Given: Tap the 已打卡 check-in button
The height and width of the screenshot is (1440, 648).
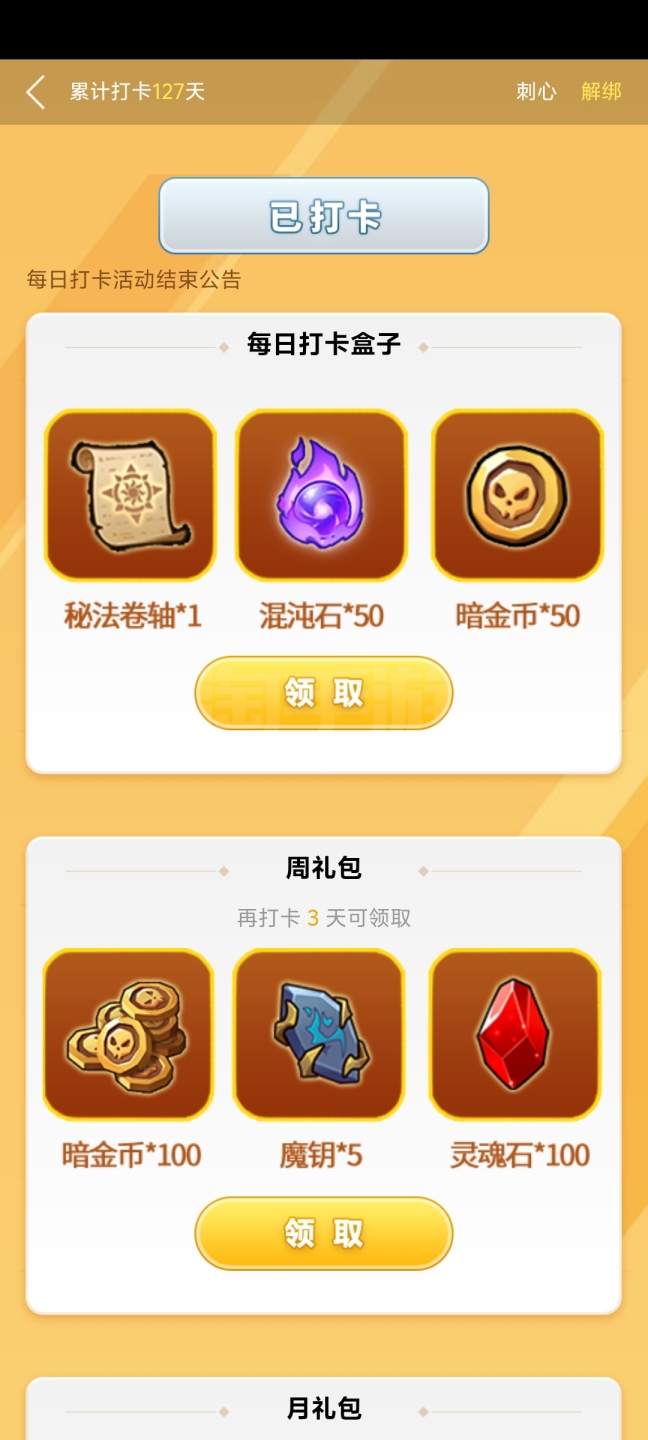Looking at the screenshot, I should (324, 216).
